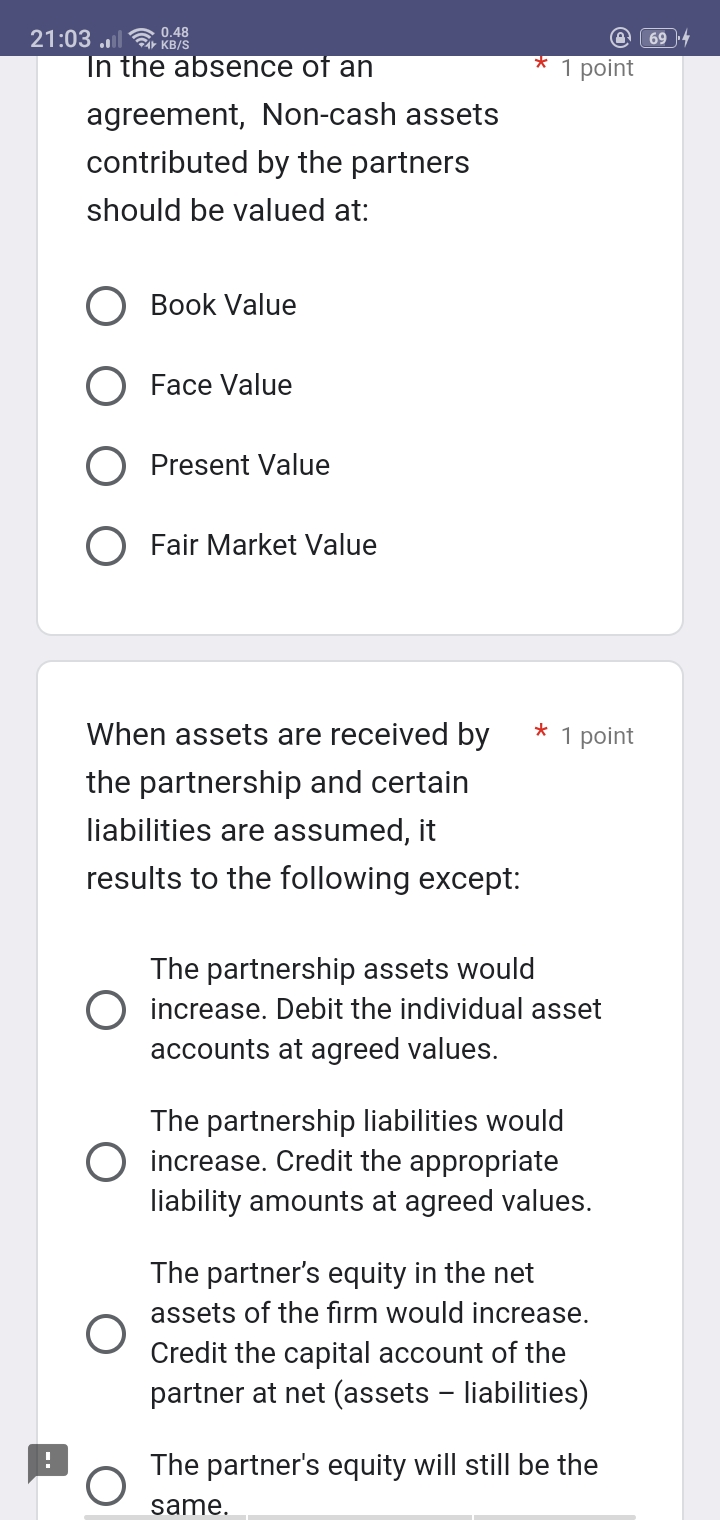The height and width of the screenshot is (1520, 720).
Task: Tap the Wi-Fi network speed indicator
Action: pyautogui.click(x=141, y=38)
